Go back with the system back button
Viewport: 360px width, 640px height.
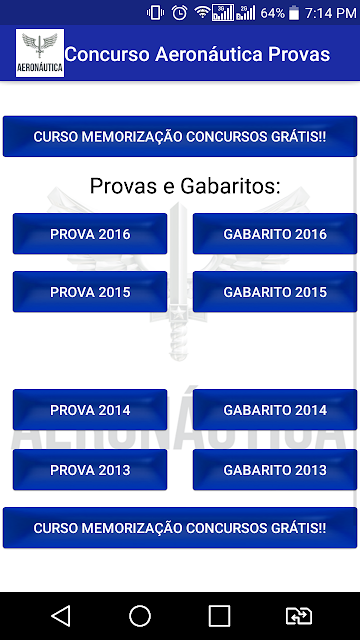coord(61,616)
